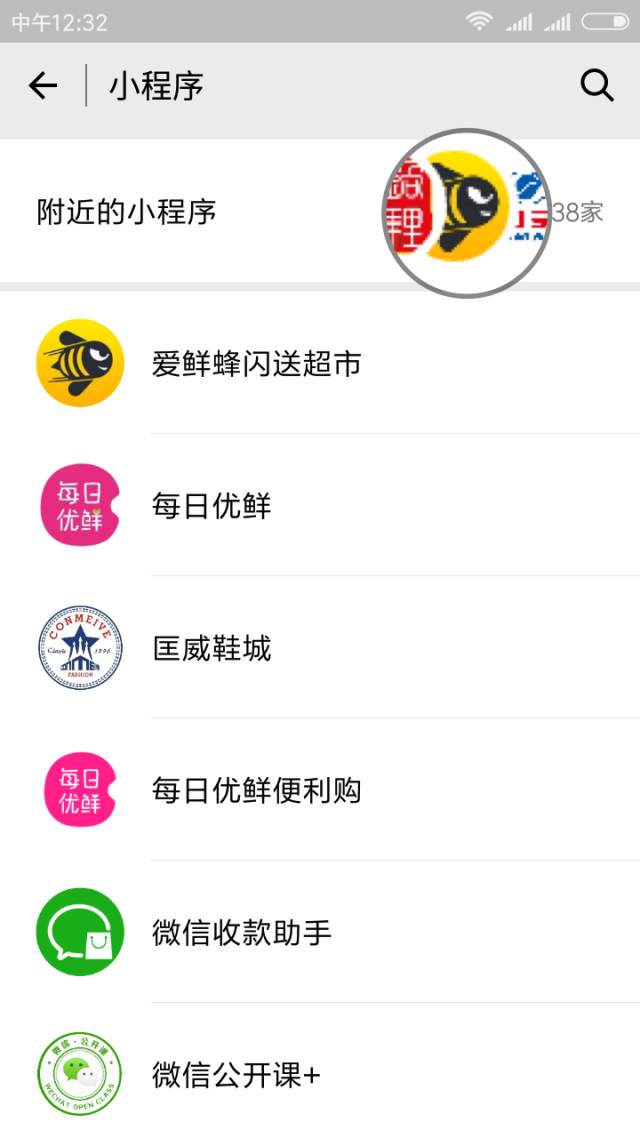640x1138 pixels.
Task: Open 附近的小程序 nearby mini programs
Action: [320, 212]
